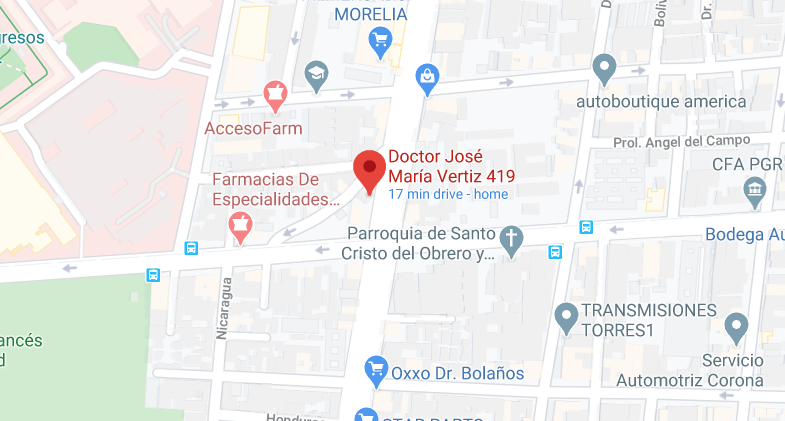The width and height of the screenshot is (785, 421).
Task: Open Parroquia de Santo Cristo del Obrero marker
Action: (x=512, y=240)
